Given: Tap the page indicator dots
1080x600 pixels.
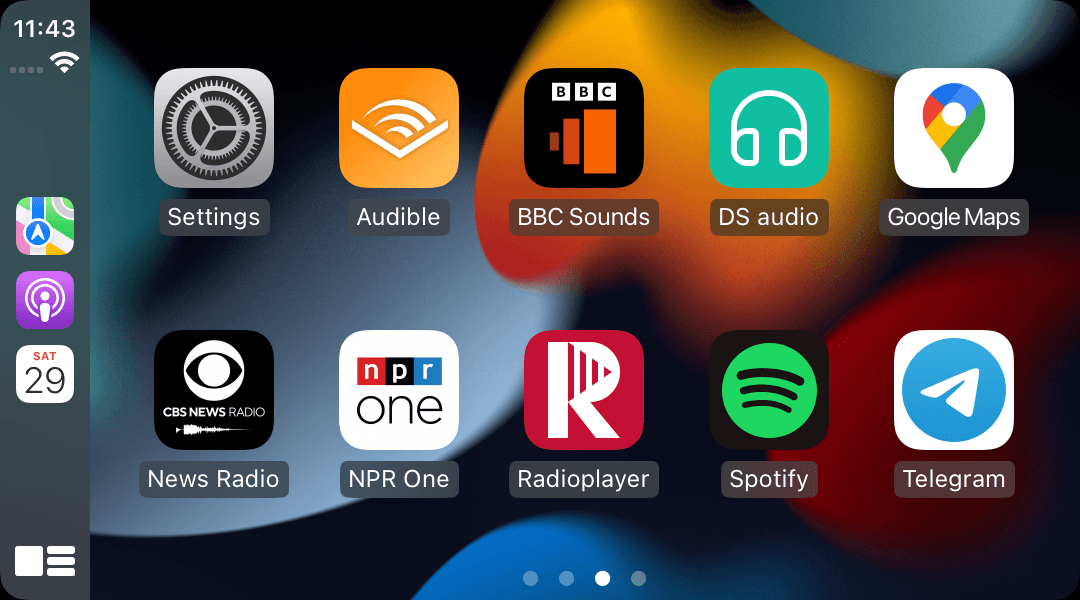Looking at the screenshot, I should coord(584,578).
